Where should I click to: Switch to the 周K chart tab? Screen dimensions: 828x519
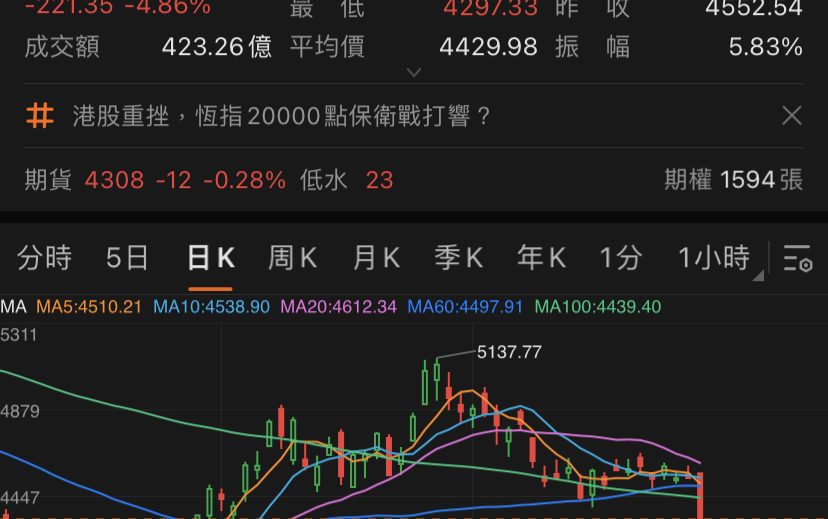292,258
